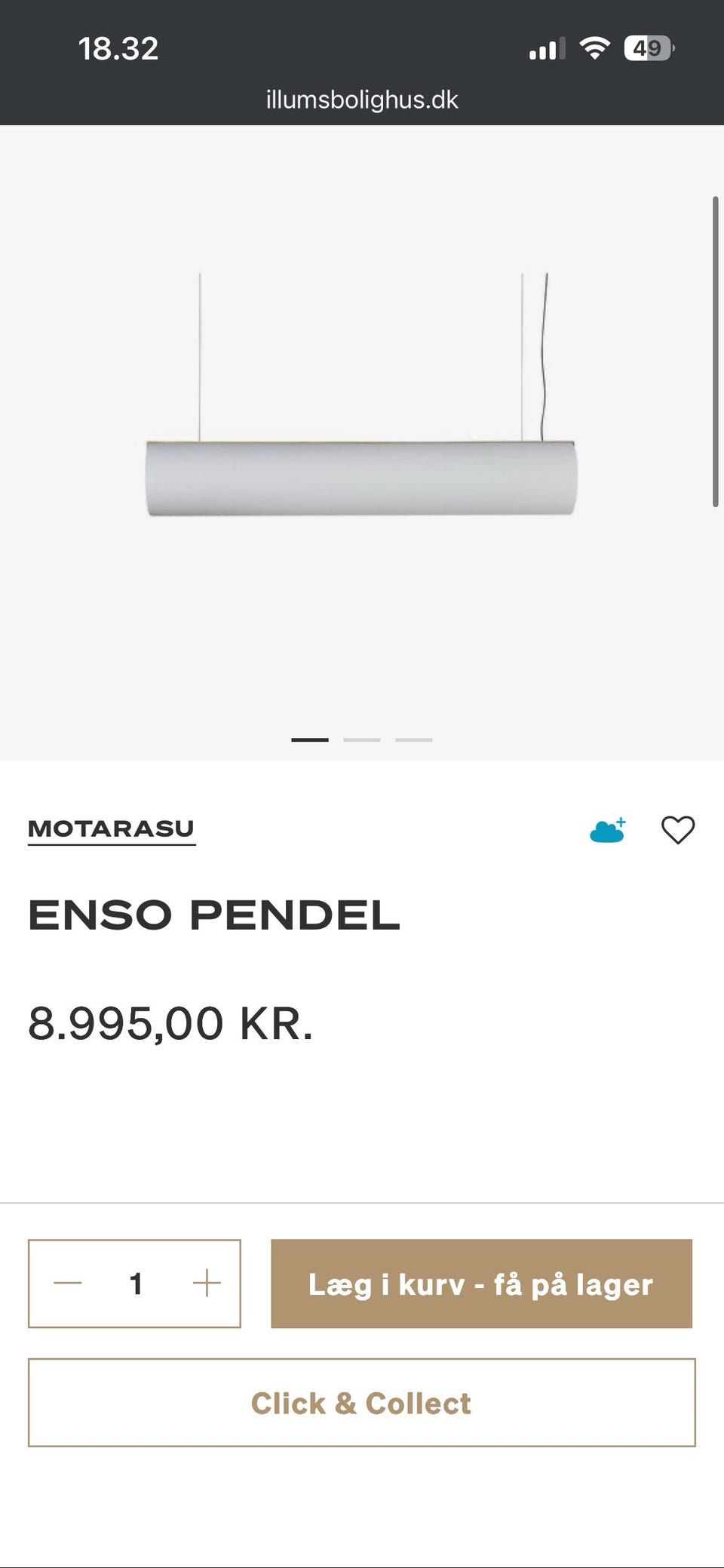The image size is (724, 1568).
Task: Decrease quantity with minus button
Action: coord(68,1284)
